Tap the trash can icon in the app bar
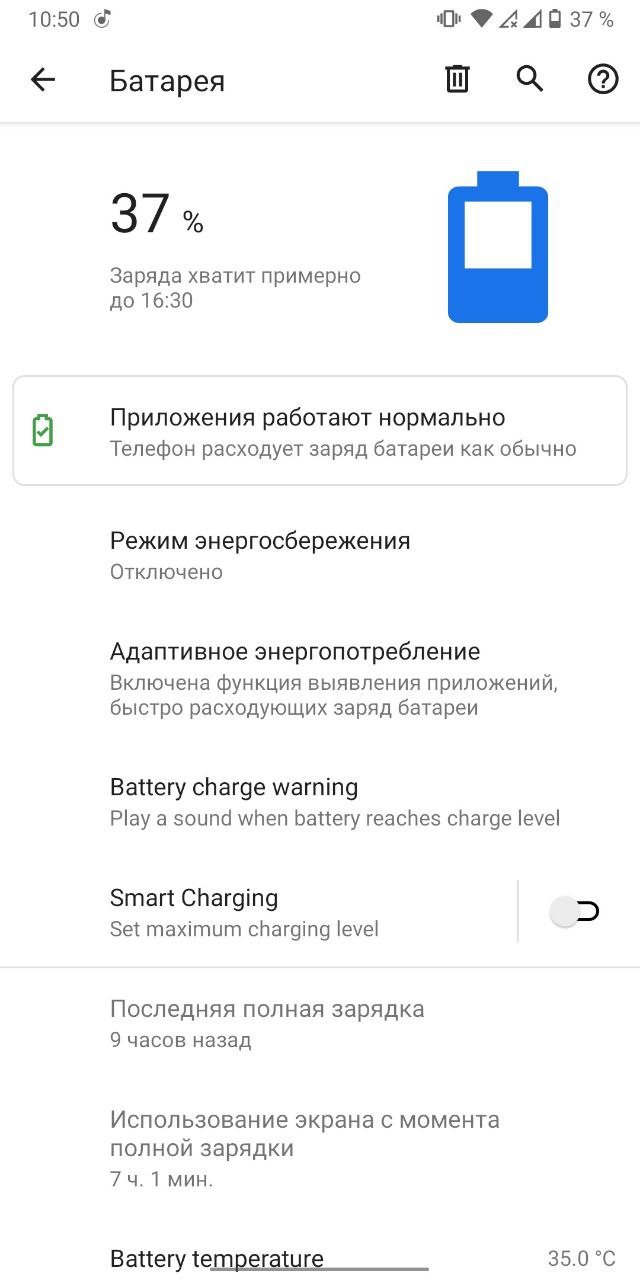The width and height of the screenshot is (640, 1280). point(457,79)
